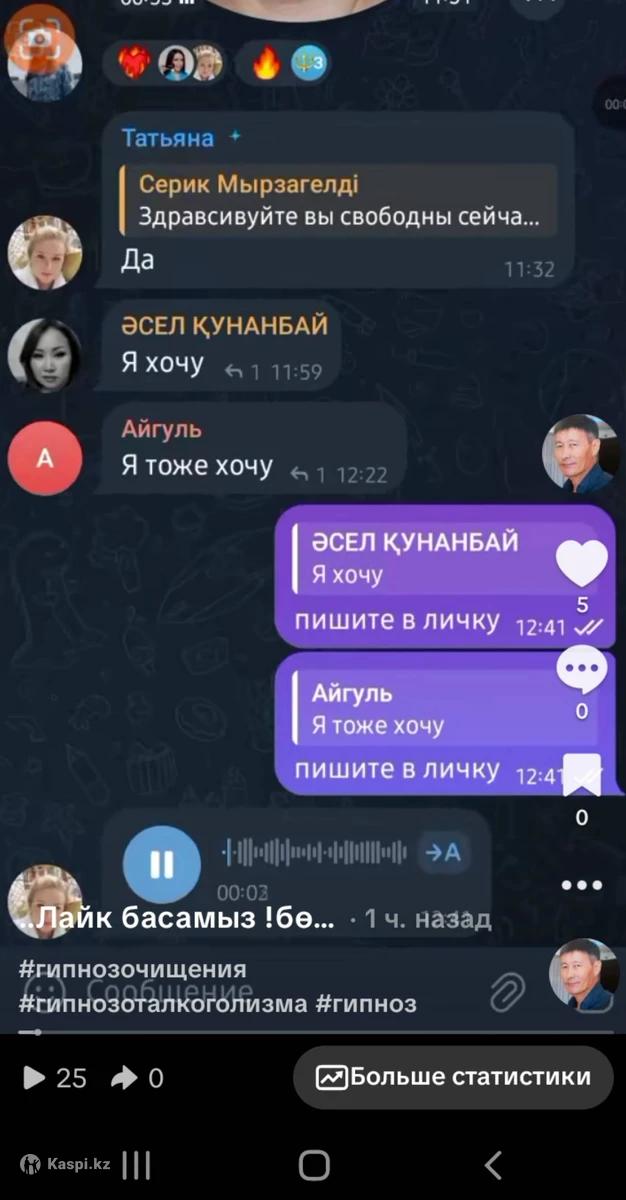Screen dimensions: 626x1200
Task: Like this video with the heart icon
Action: [x=582, y=563]
